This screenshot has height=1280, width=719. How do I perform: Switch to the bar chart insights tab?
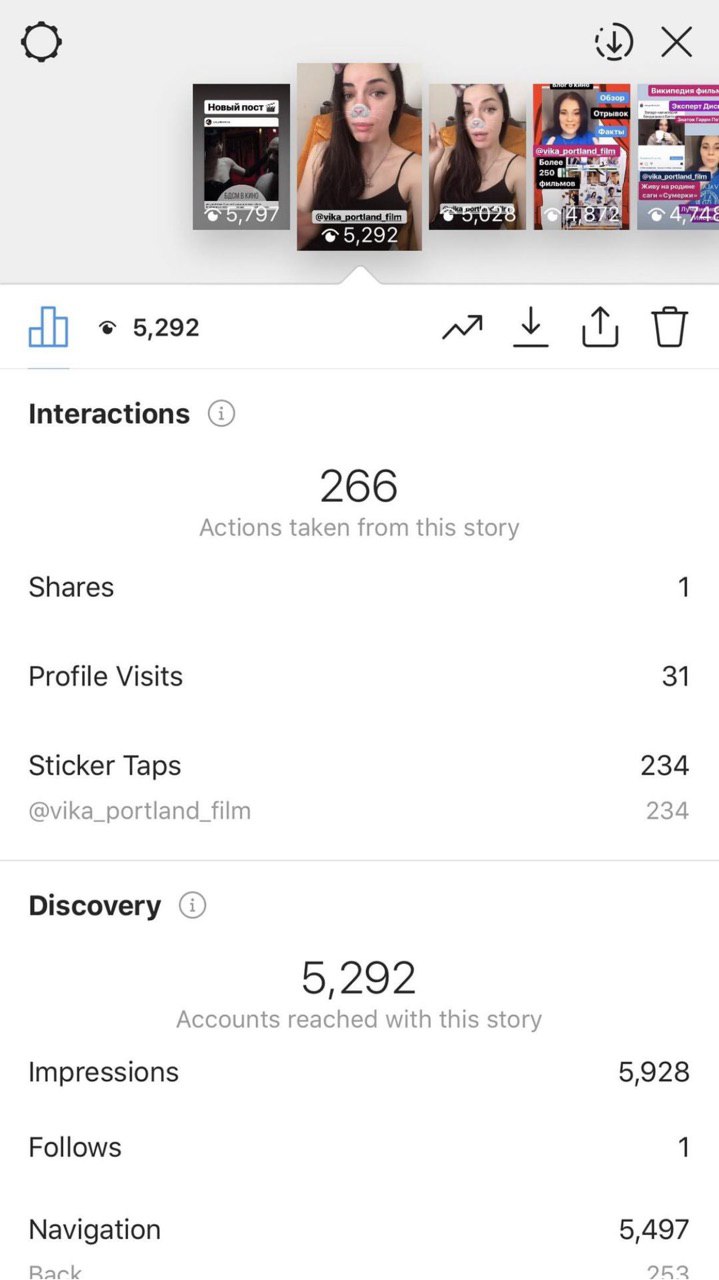point(48,327)
